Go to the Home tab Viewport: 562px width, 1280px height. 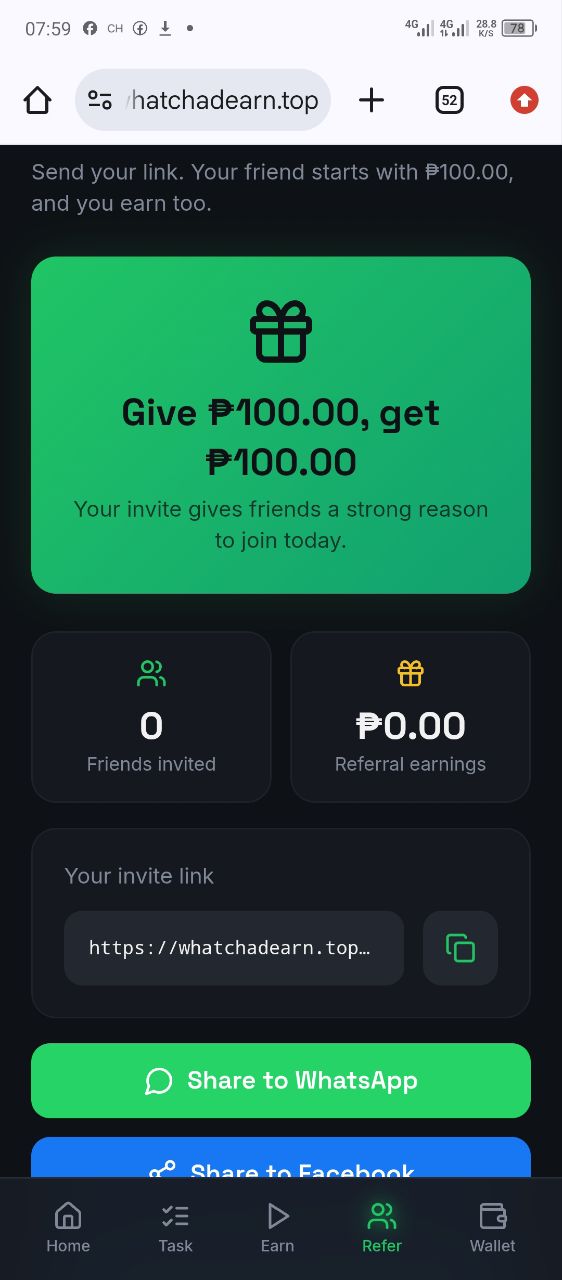point(68,1228)
